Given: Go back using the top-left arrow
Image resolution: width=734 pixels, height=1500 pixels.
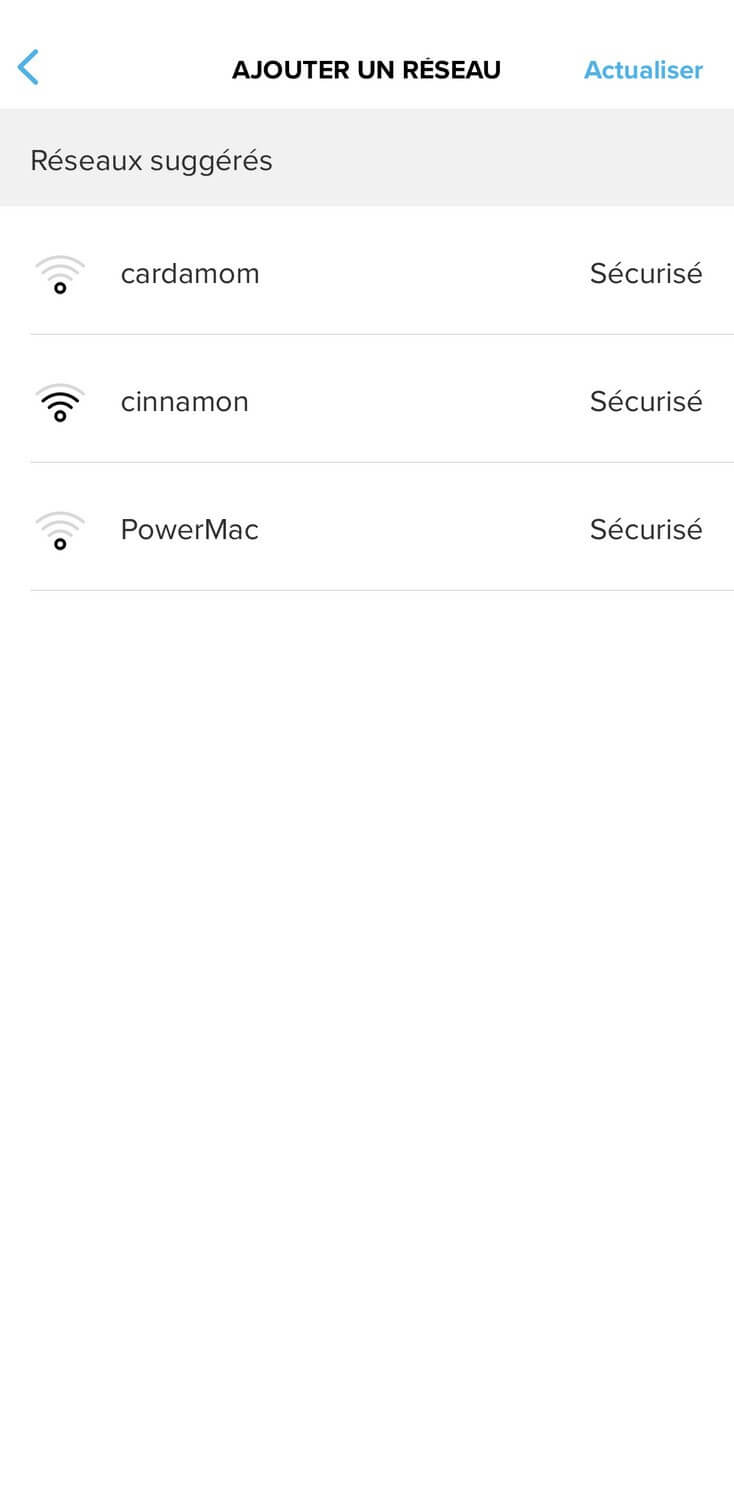Looking at the screenshot, I should [x=28, y=68].
